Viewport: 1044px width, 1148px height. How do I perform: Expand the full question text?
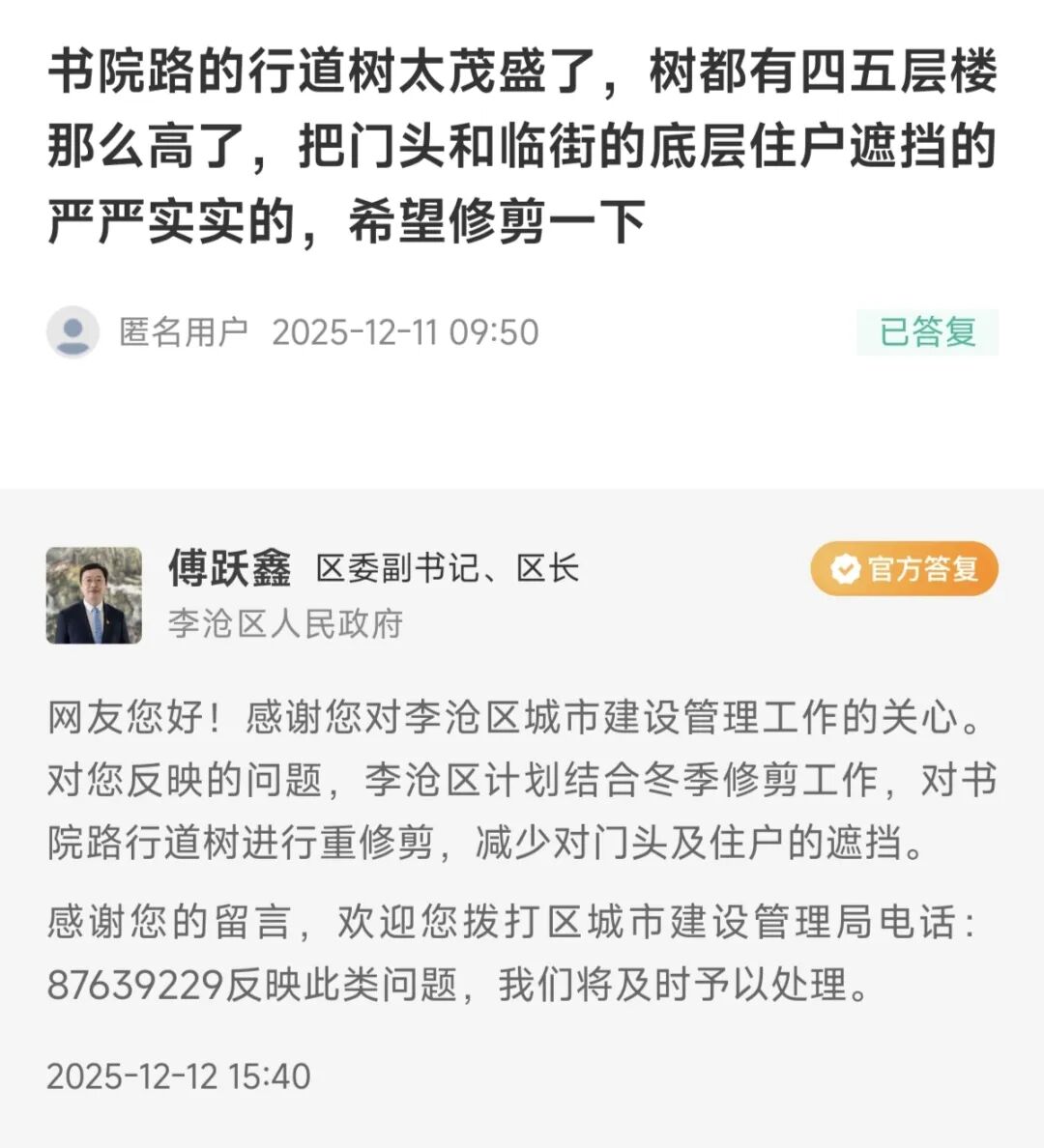522,140
